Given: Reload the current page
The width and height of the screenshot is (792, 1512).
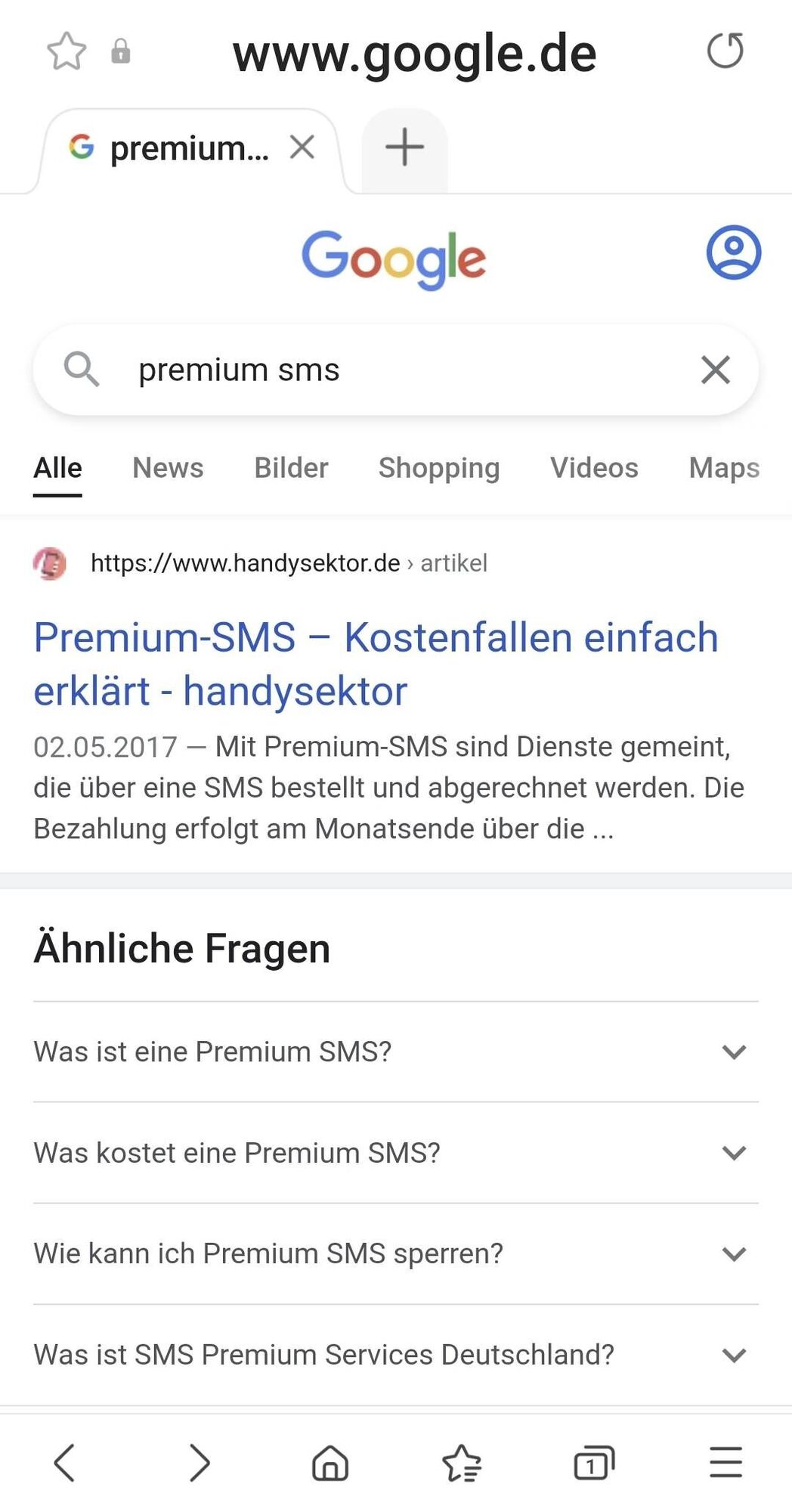Looking at the screenshot, I should click(x=725, y=51).
